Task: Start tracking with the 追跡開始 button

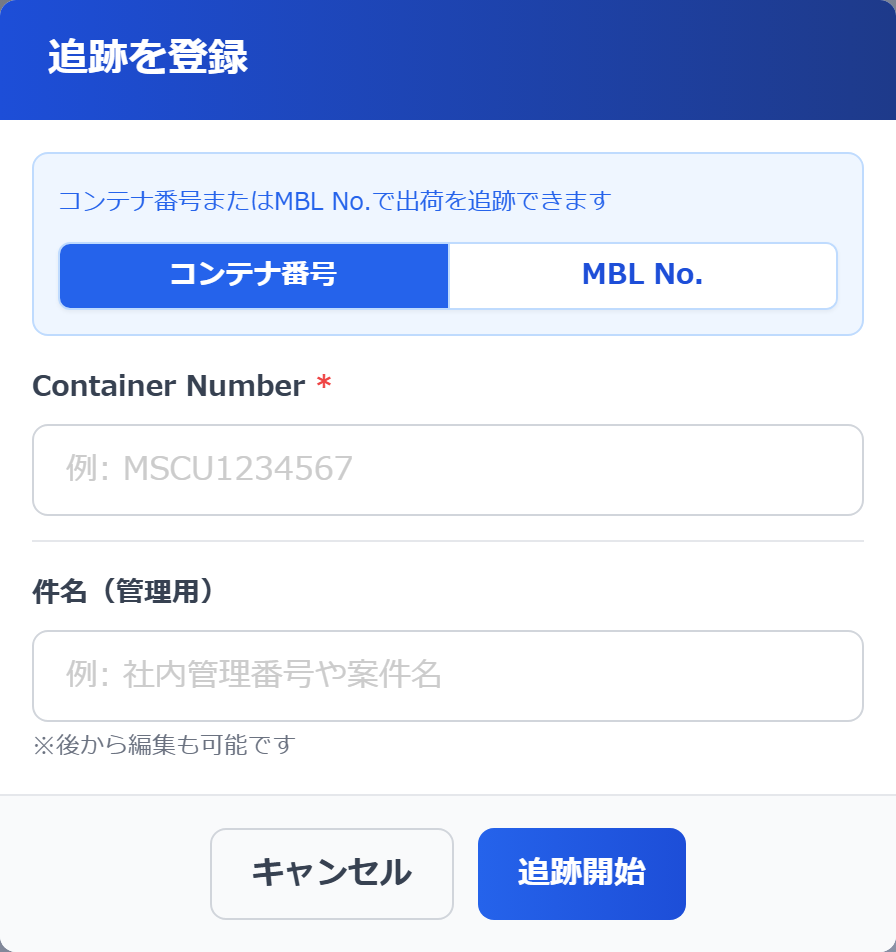Action: coord(582,874)
